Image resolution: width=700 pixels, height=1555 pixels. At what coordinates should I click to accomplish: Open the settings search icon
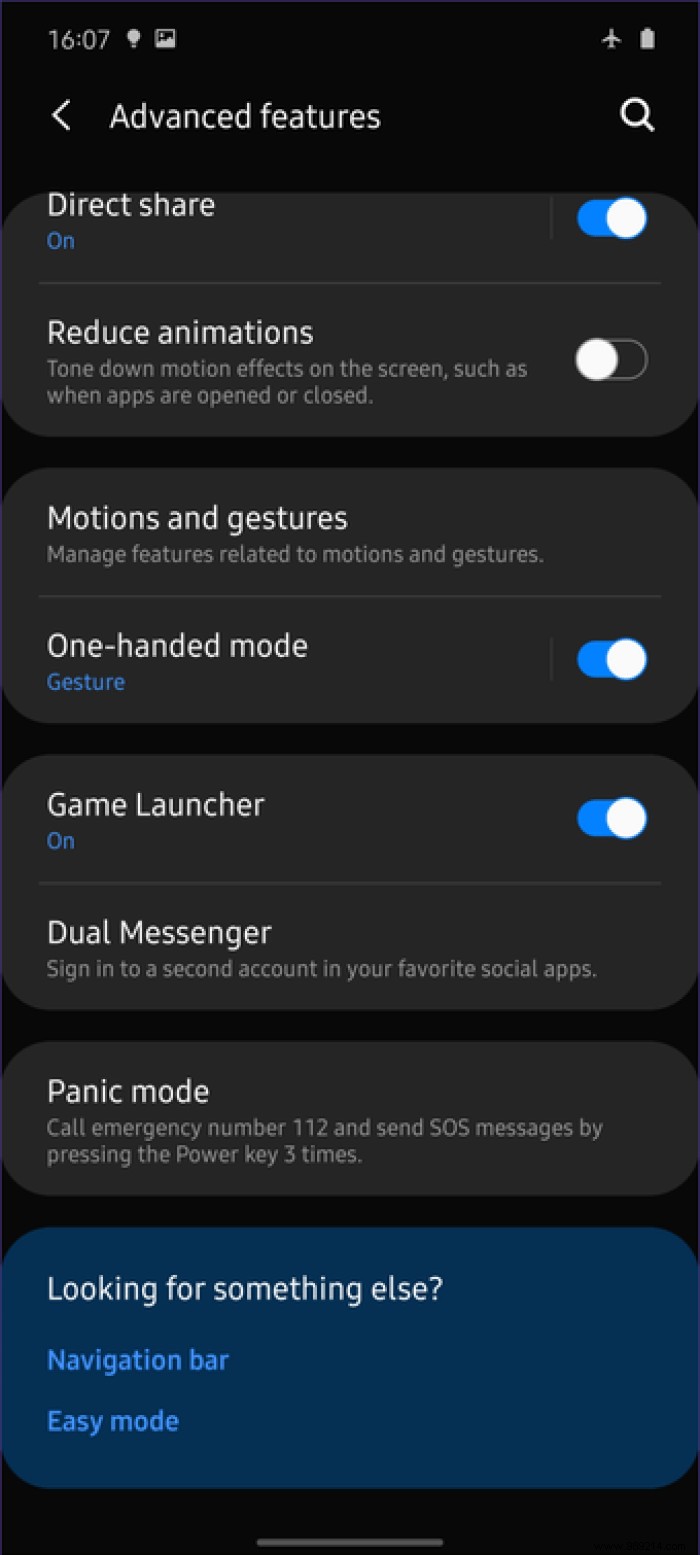click(637, 116)
